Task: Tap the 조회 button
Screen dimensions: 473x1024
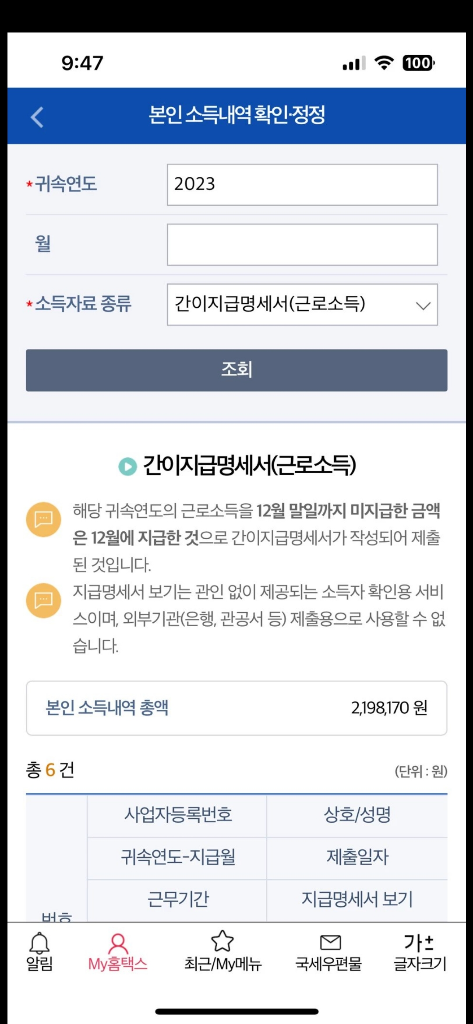Action: click(236, 370)
